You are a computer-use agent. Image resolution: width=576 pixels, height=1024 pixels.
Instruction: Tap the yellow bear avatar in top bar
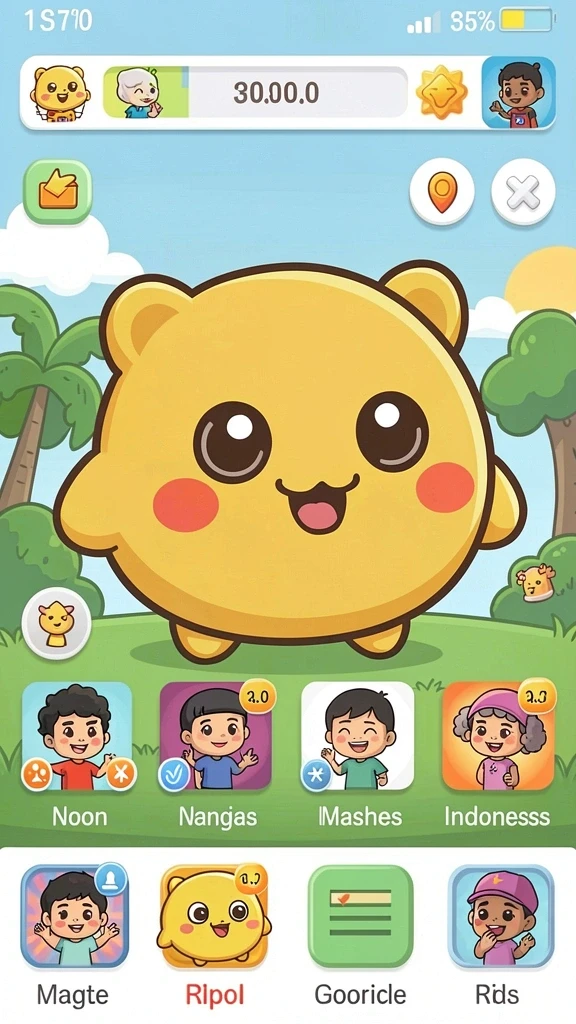[59, 93]
